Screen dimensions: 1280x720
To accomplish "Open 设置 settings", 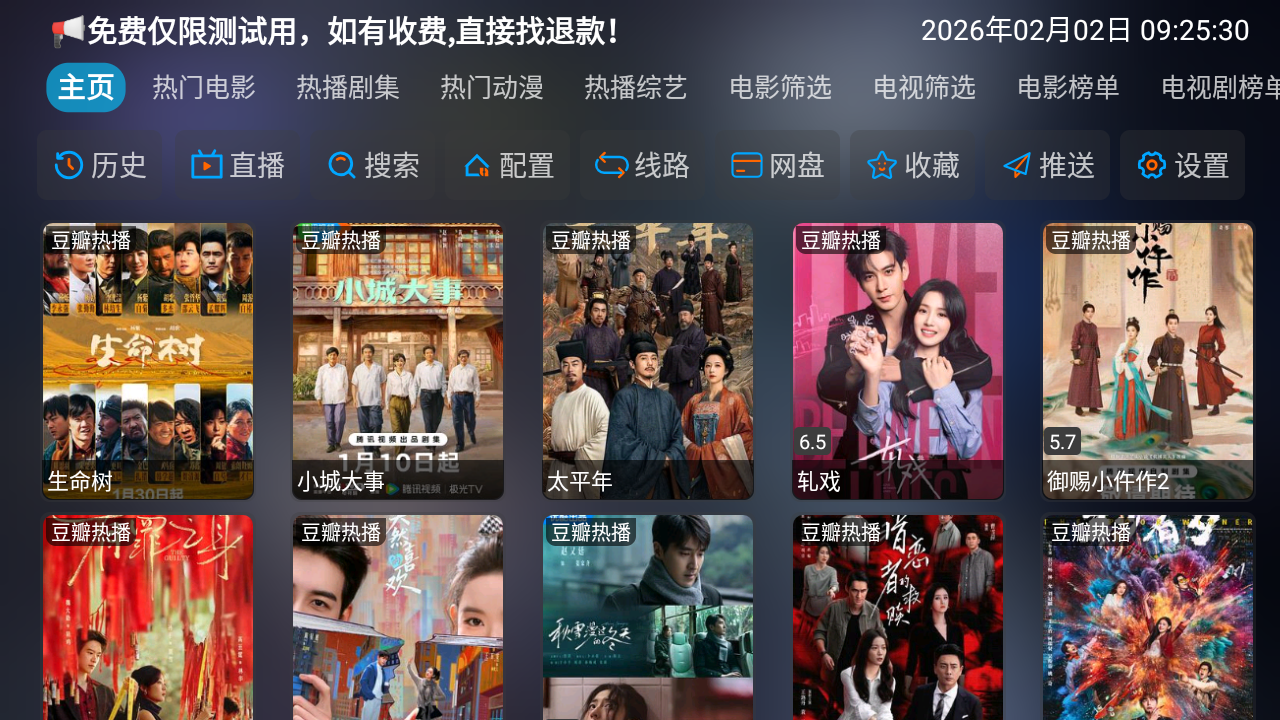I will 1183,165.
